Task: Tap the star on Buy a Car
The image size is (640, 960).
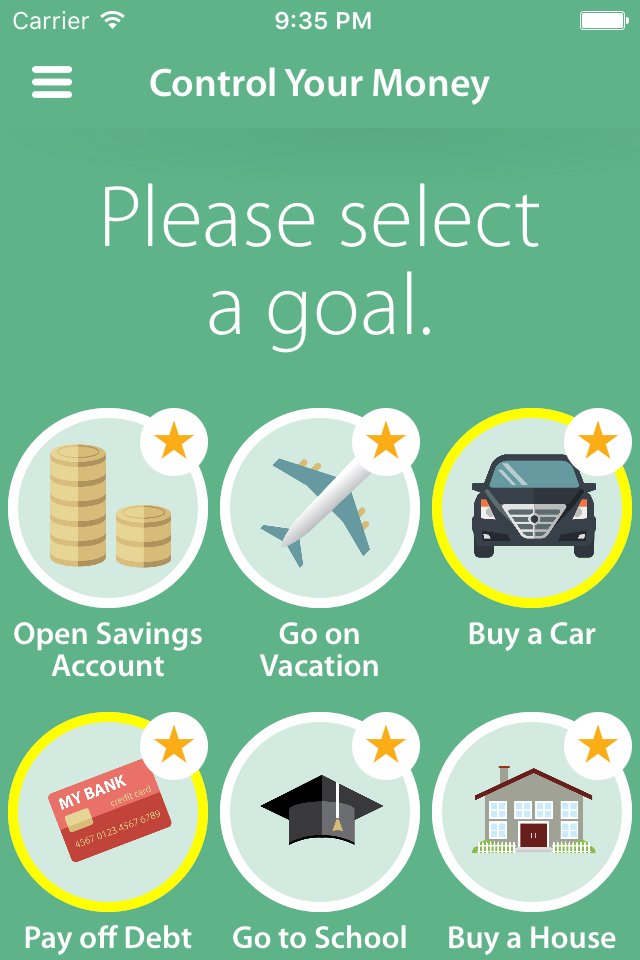Action: (x=598, y=441)
